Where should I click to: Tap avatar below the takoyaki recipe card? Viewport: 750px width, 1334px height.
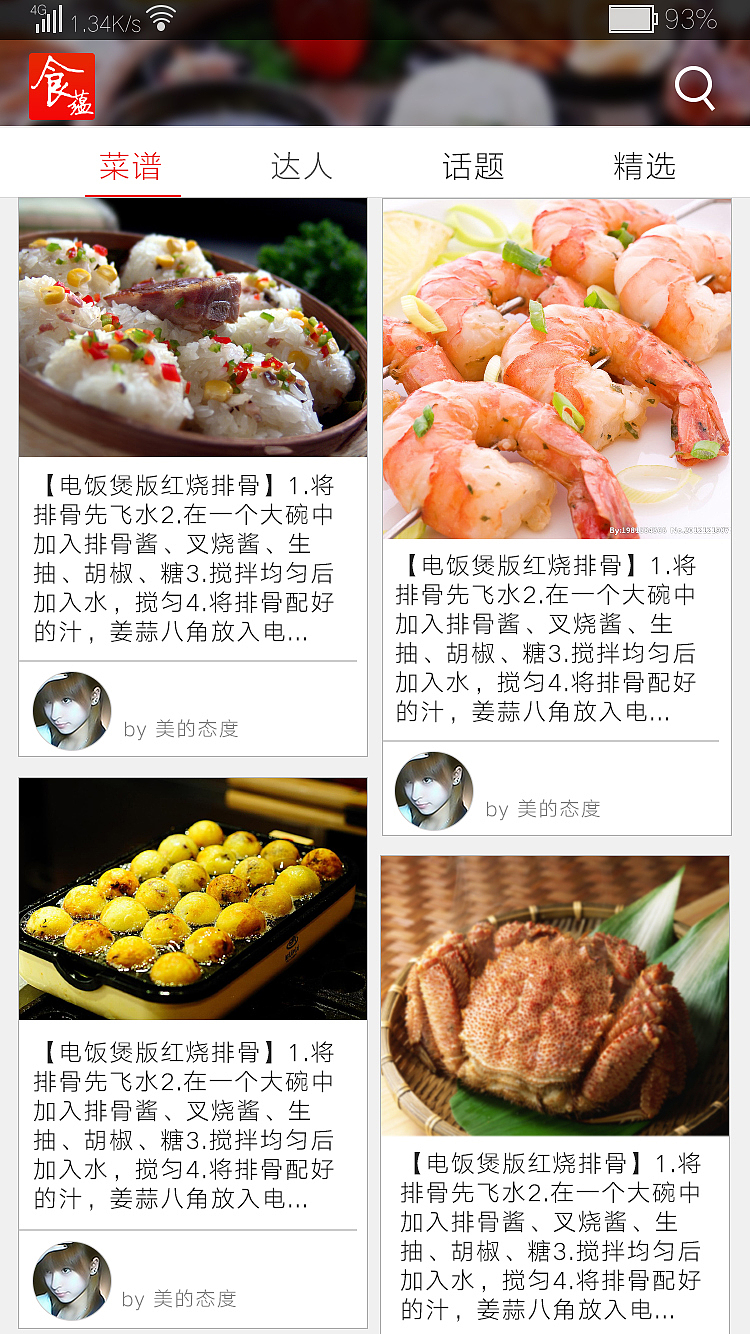(x=70, y=1275)
